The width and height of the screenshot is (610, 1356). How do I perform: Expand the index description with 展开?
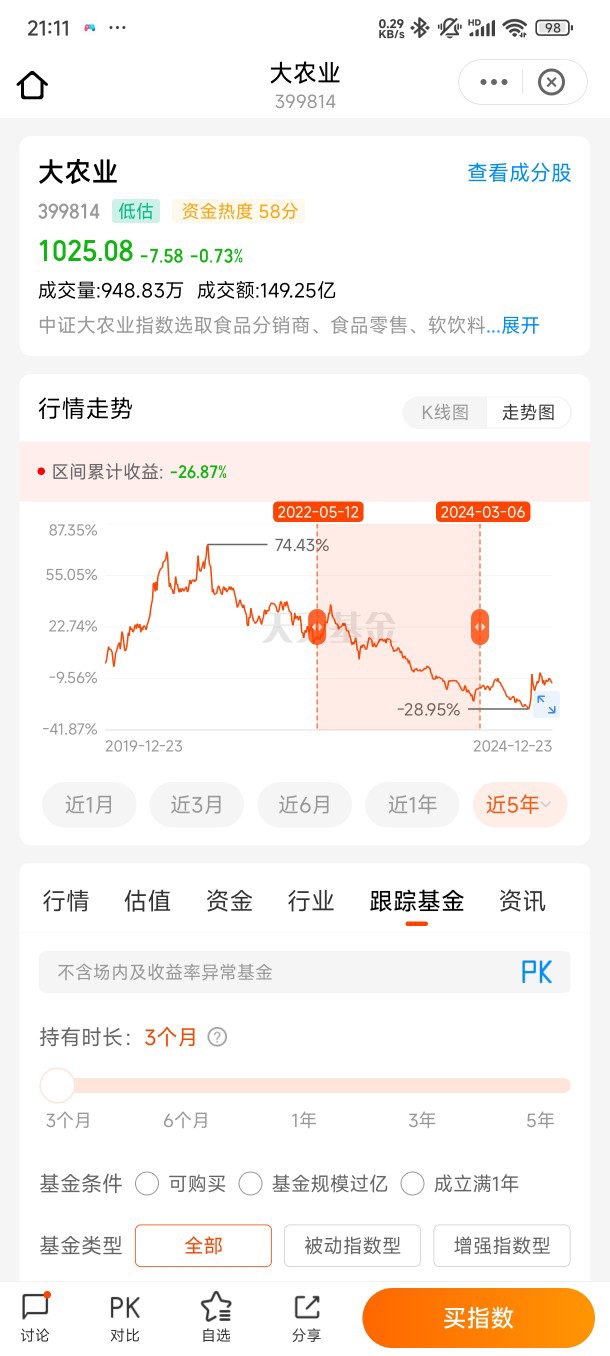(520, 325)
